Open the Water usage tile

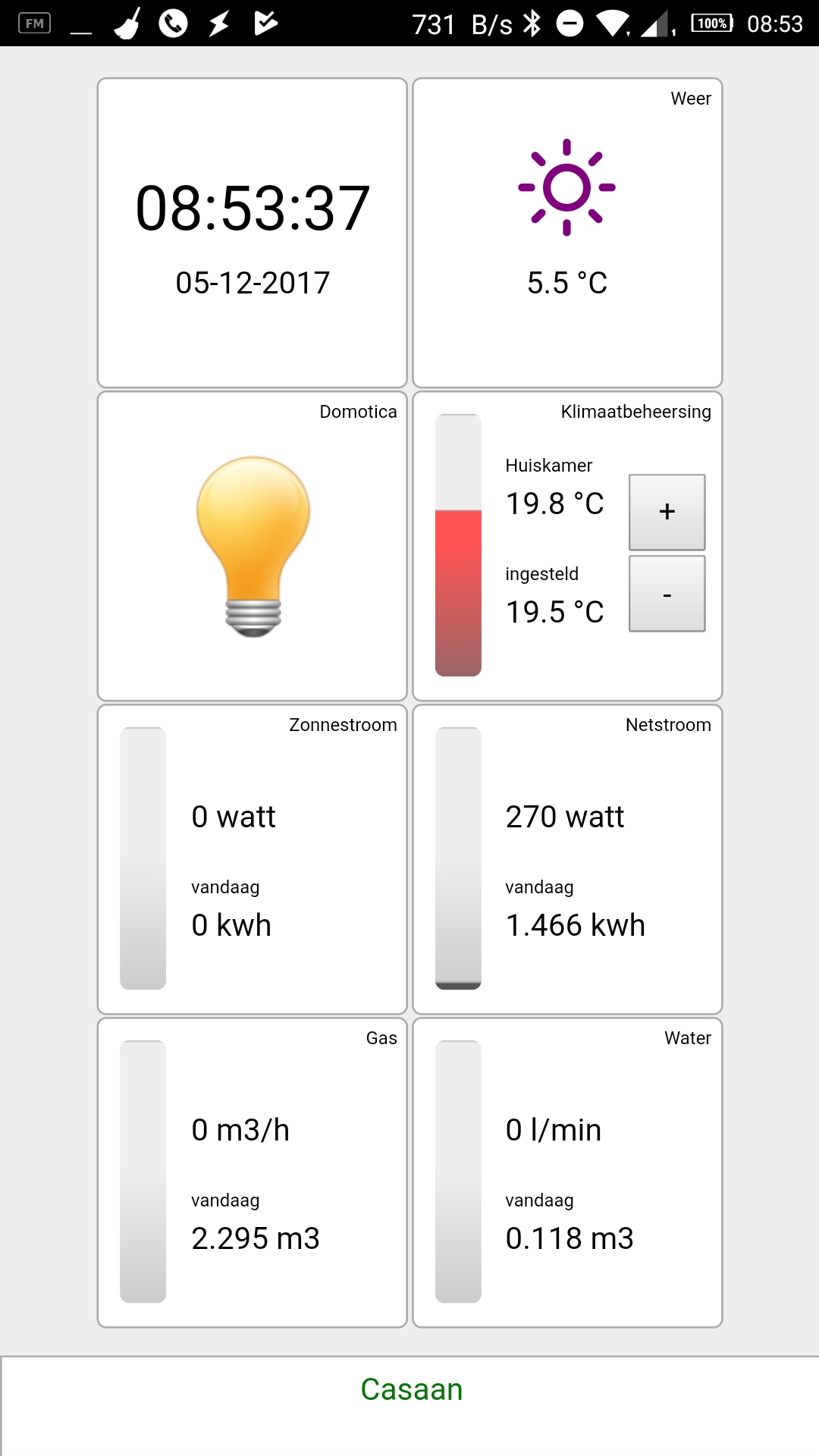(567, 1172)
